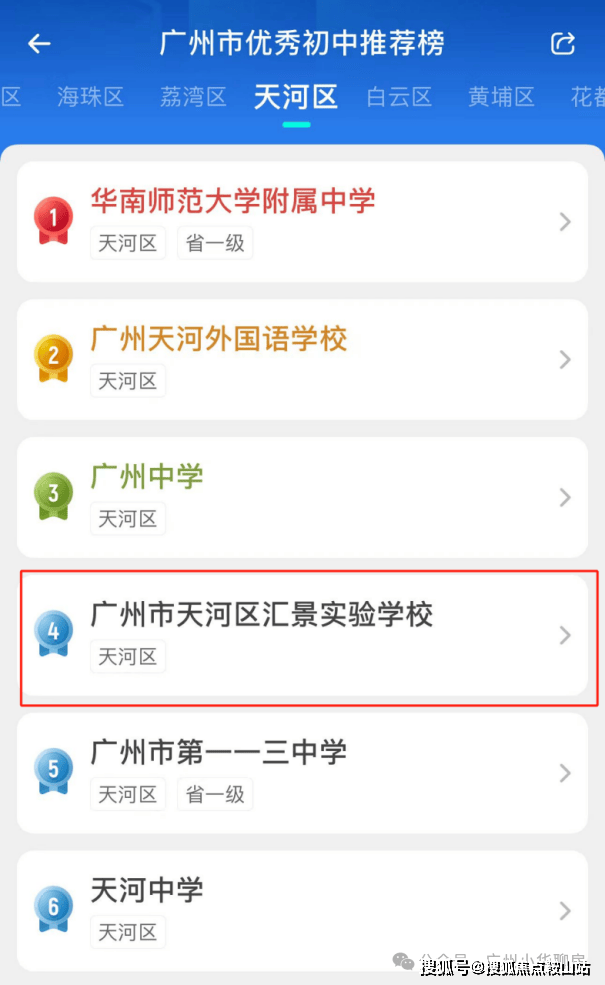Open 广州市天河区汇景实验学校 entry
Viewport: 605px width, 985px height.
coord(302,635)
